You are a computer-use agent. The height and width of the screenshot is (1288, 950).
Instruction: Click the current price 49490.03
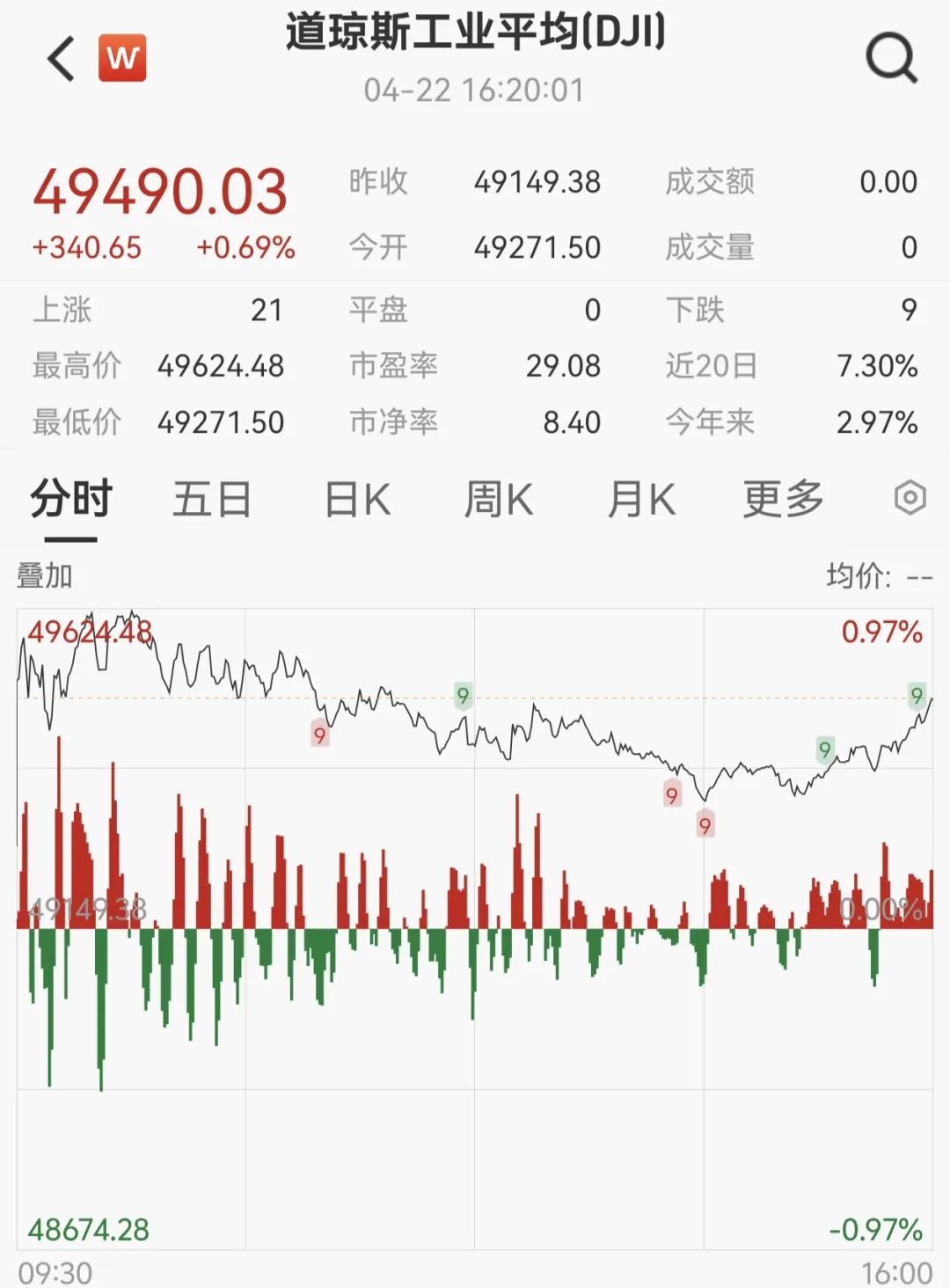(x=161, y=192)
